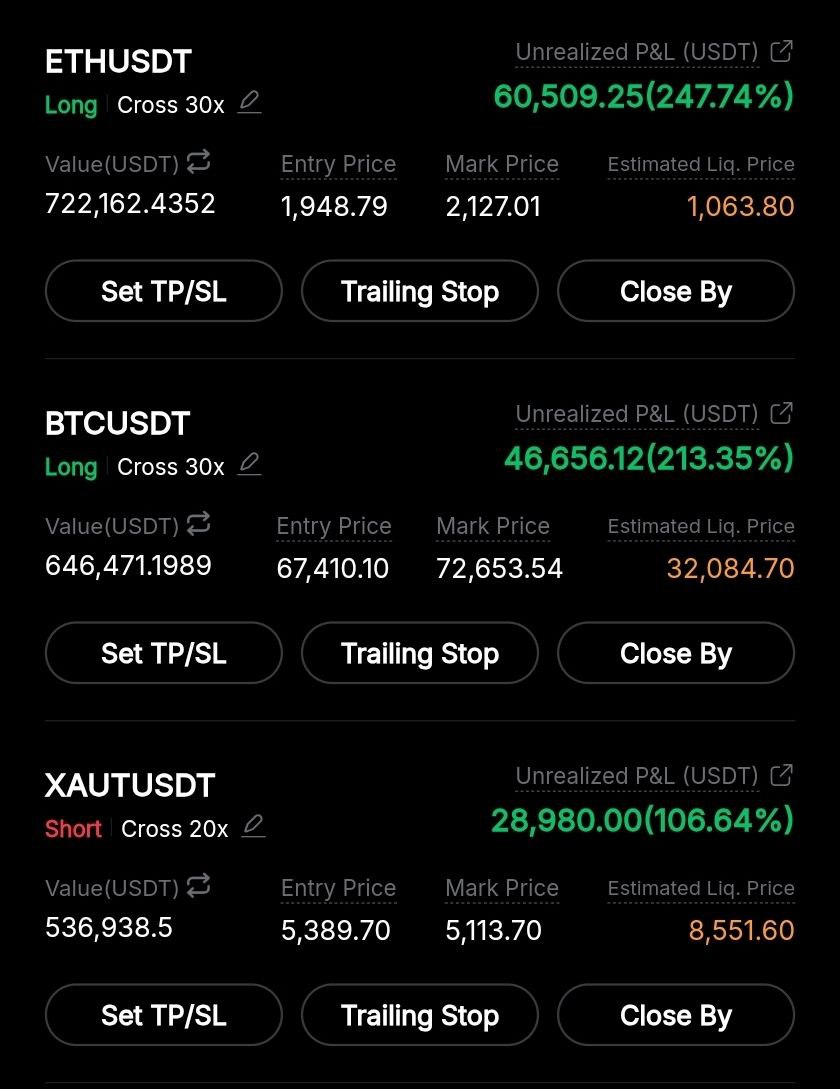Tap Close By on ETHUSDT position

[x=676, y=291]
